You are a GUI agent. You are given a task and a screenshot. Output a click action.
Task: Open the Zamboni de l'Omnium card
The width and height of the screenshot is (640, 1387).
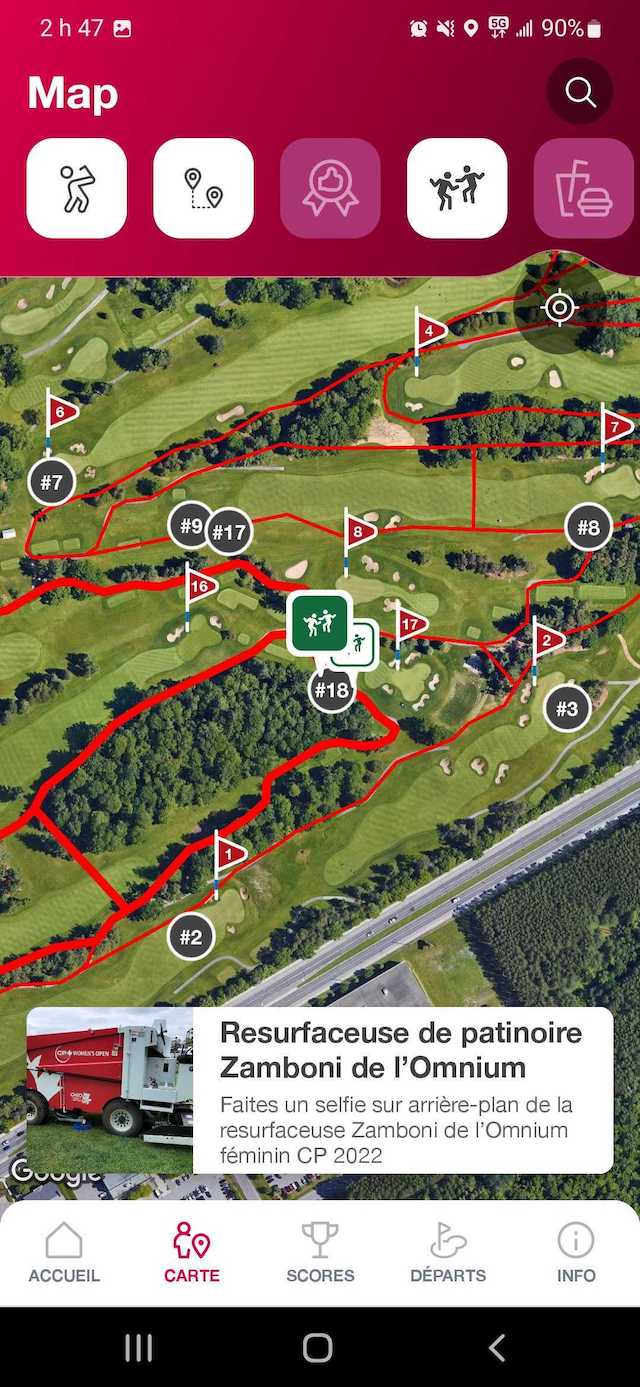coord(320,1090)
